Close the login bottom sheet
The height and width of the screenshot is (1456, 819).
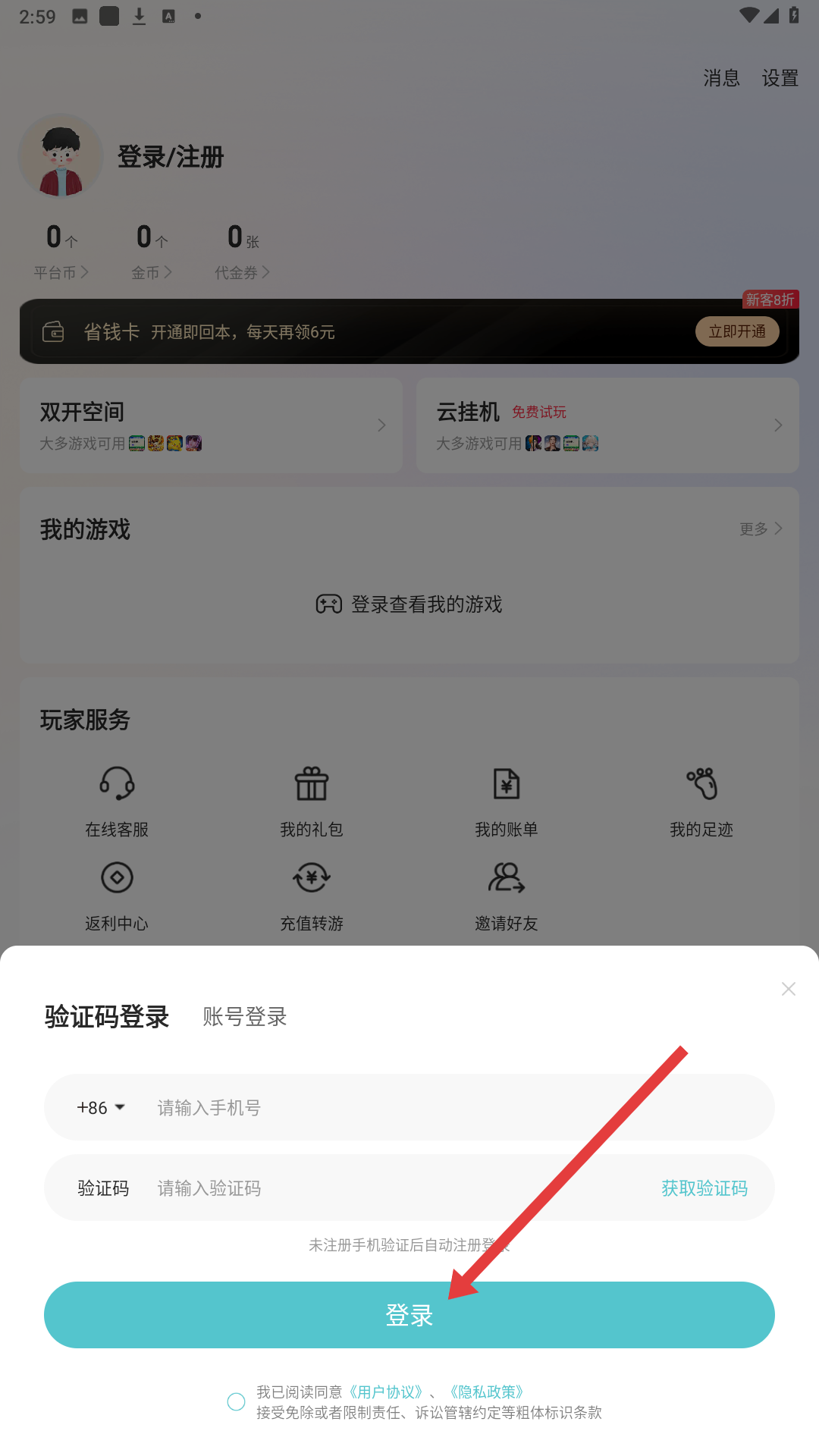tap(788, 989)
